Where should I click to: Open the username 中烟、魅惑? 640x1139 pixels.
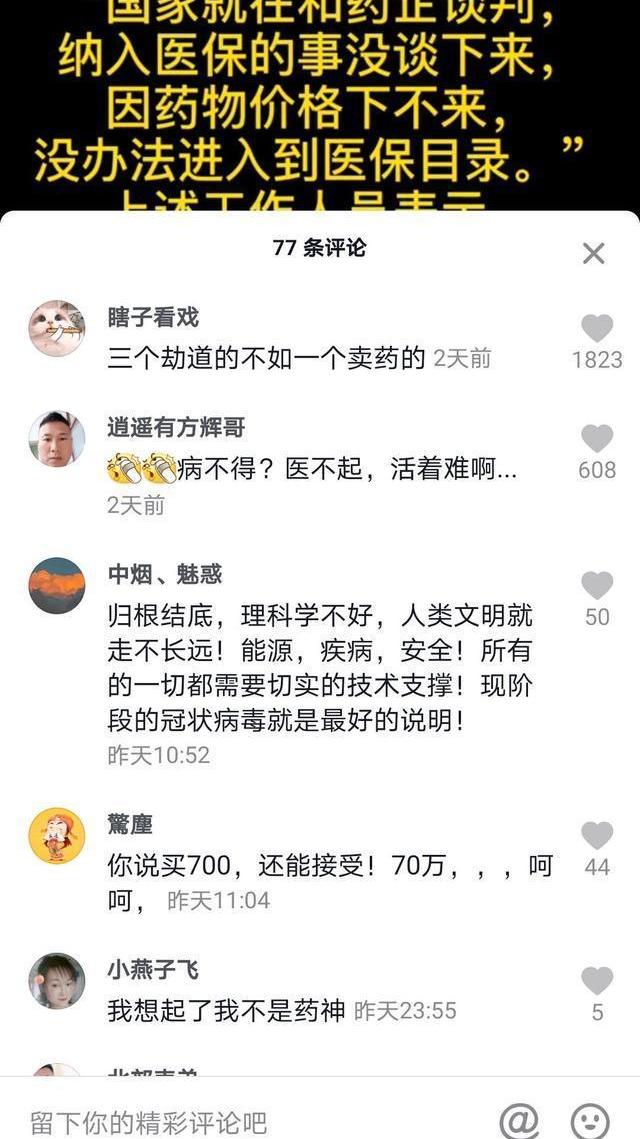[165, 574]
